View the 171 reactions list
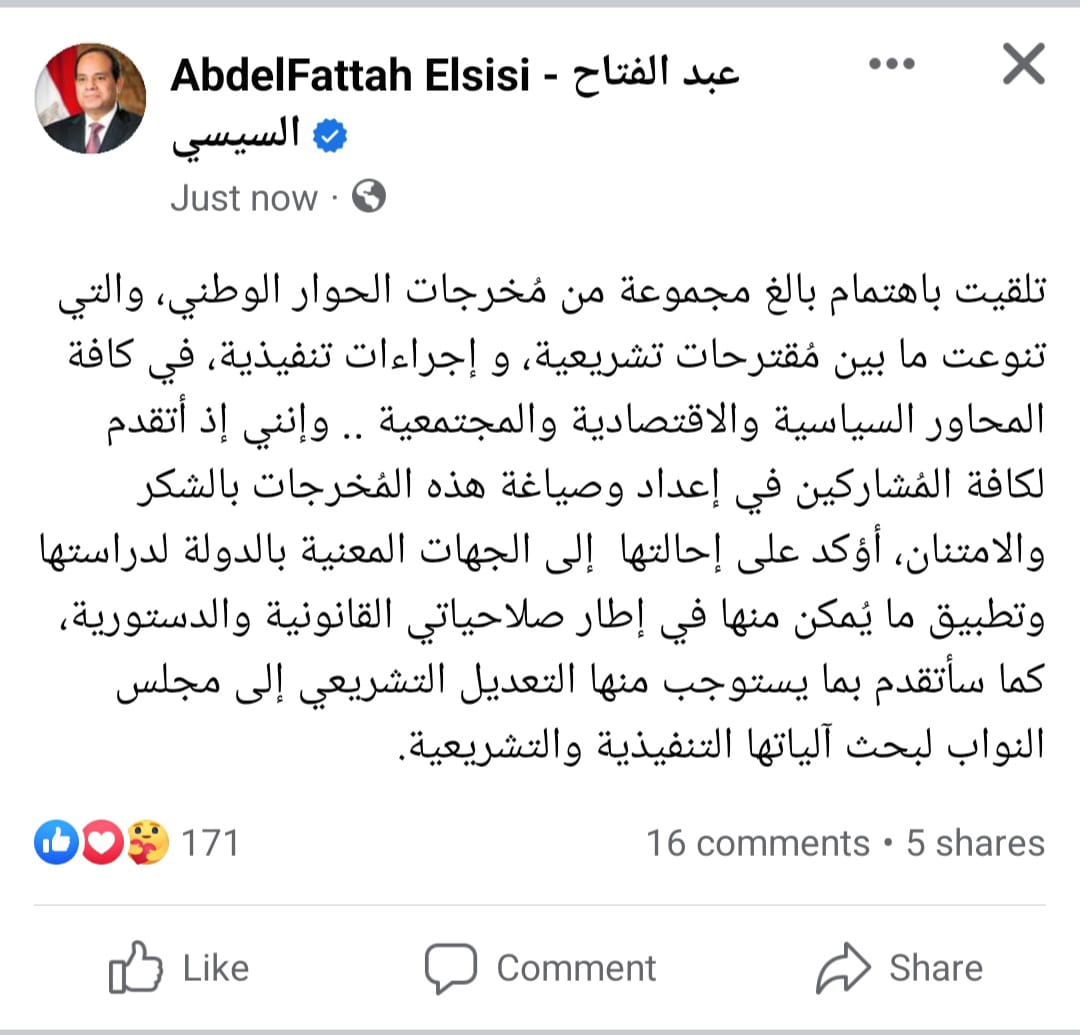Viewport: 1080px width, 1035px height. point(137,843)
